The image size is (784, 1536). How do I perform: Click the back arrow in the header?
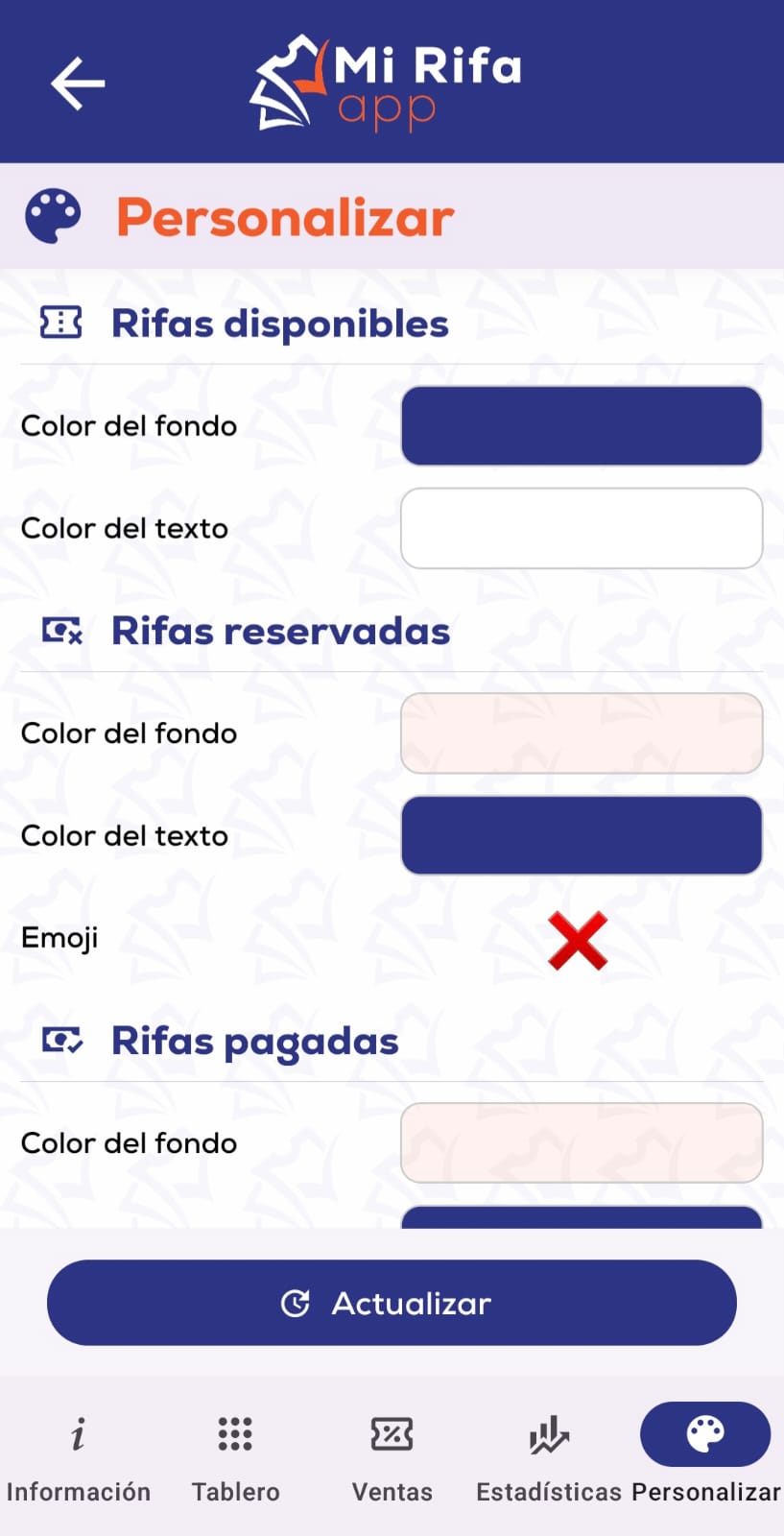(77, 83)
